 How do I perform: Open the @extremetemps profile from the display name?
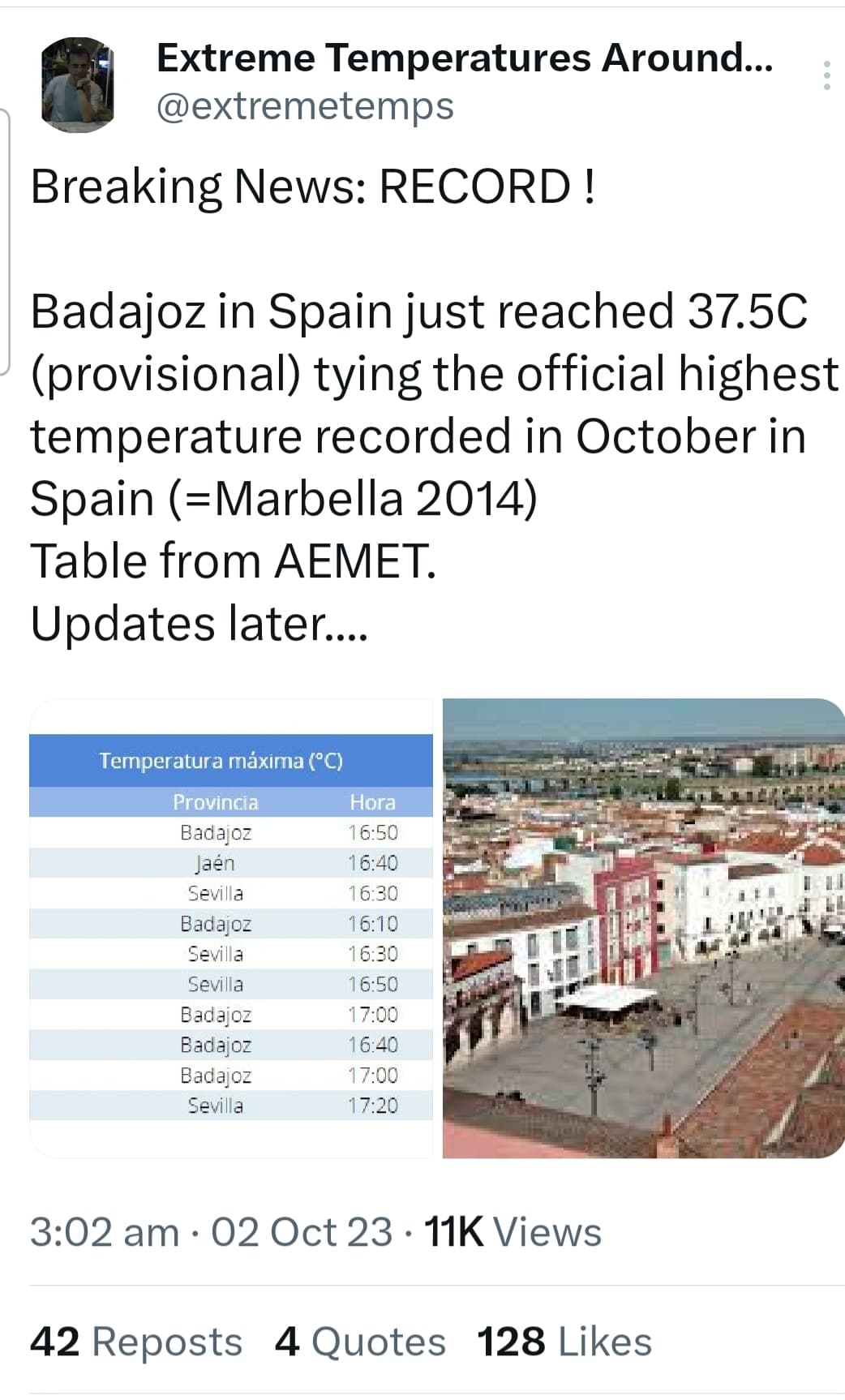click(464, 58)
